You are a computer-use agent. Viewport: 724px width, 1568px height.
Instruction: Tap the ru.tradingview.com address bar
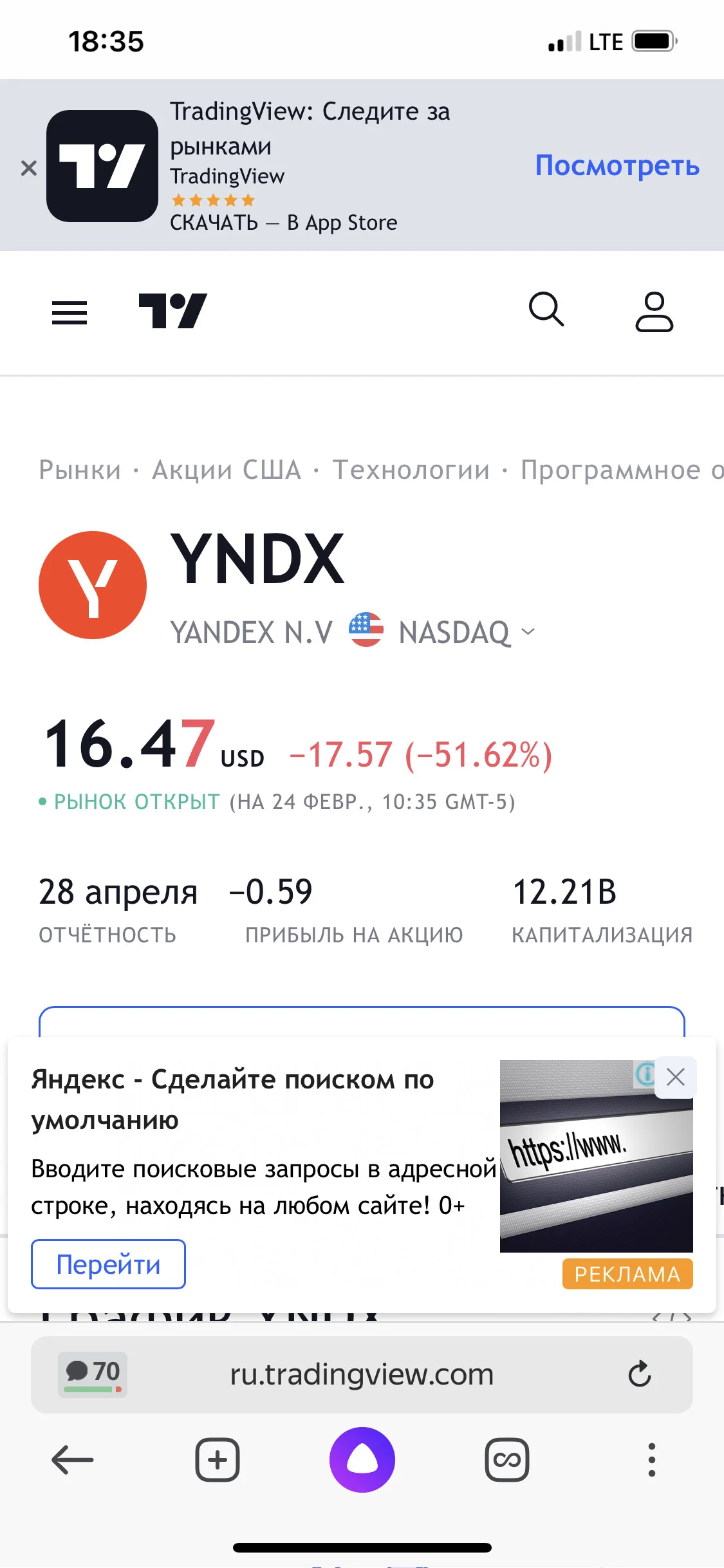click(362, 1374)
